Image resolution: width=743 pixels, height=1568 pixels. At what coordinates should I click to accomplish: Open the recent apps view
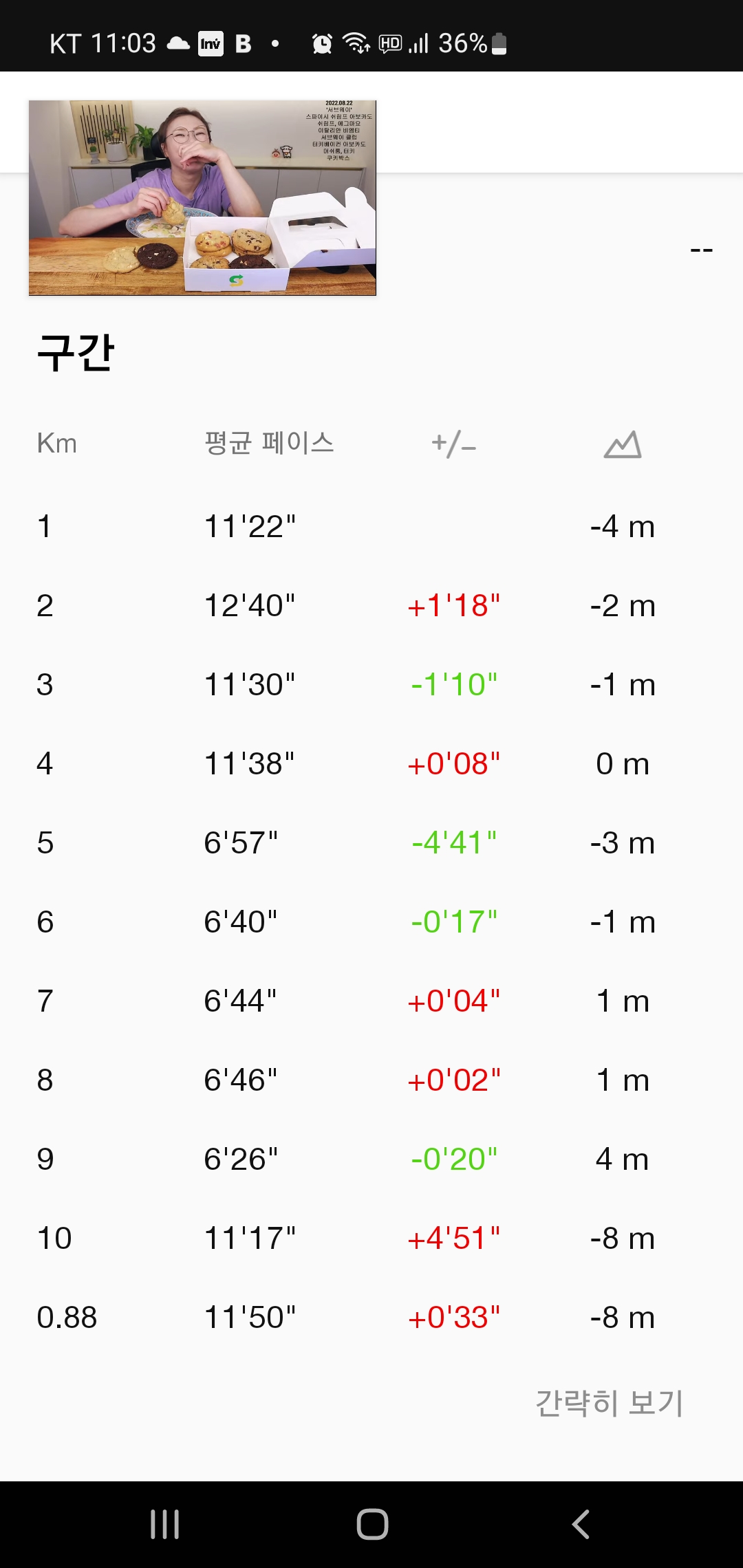(164, 1524)
